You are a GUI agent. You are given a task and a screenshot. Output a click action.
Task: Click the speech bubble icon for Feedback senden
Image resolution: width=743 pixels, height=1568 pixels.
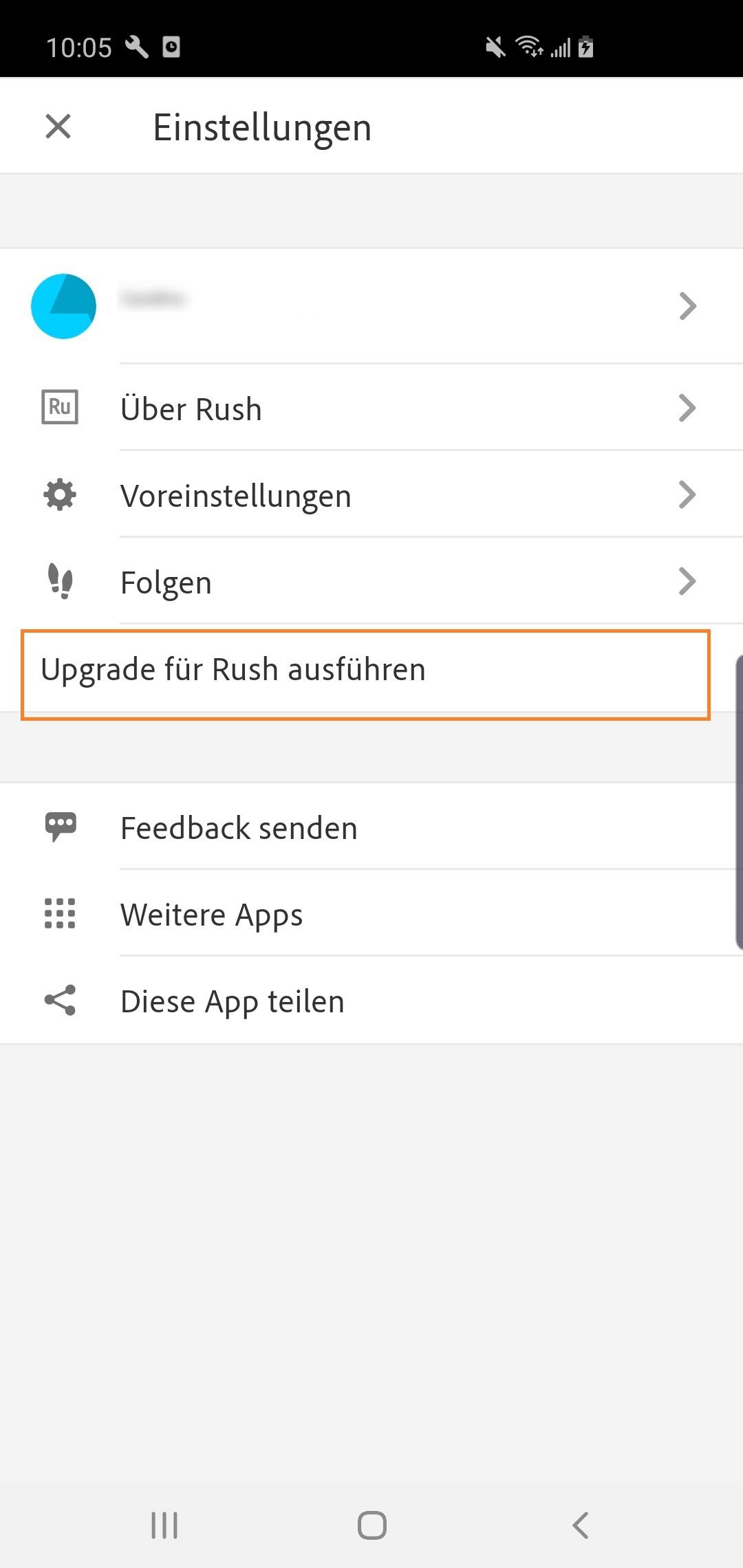[61, 827]
